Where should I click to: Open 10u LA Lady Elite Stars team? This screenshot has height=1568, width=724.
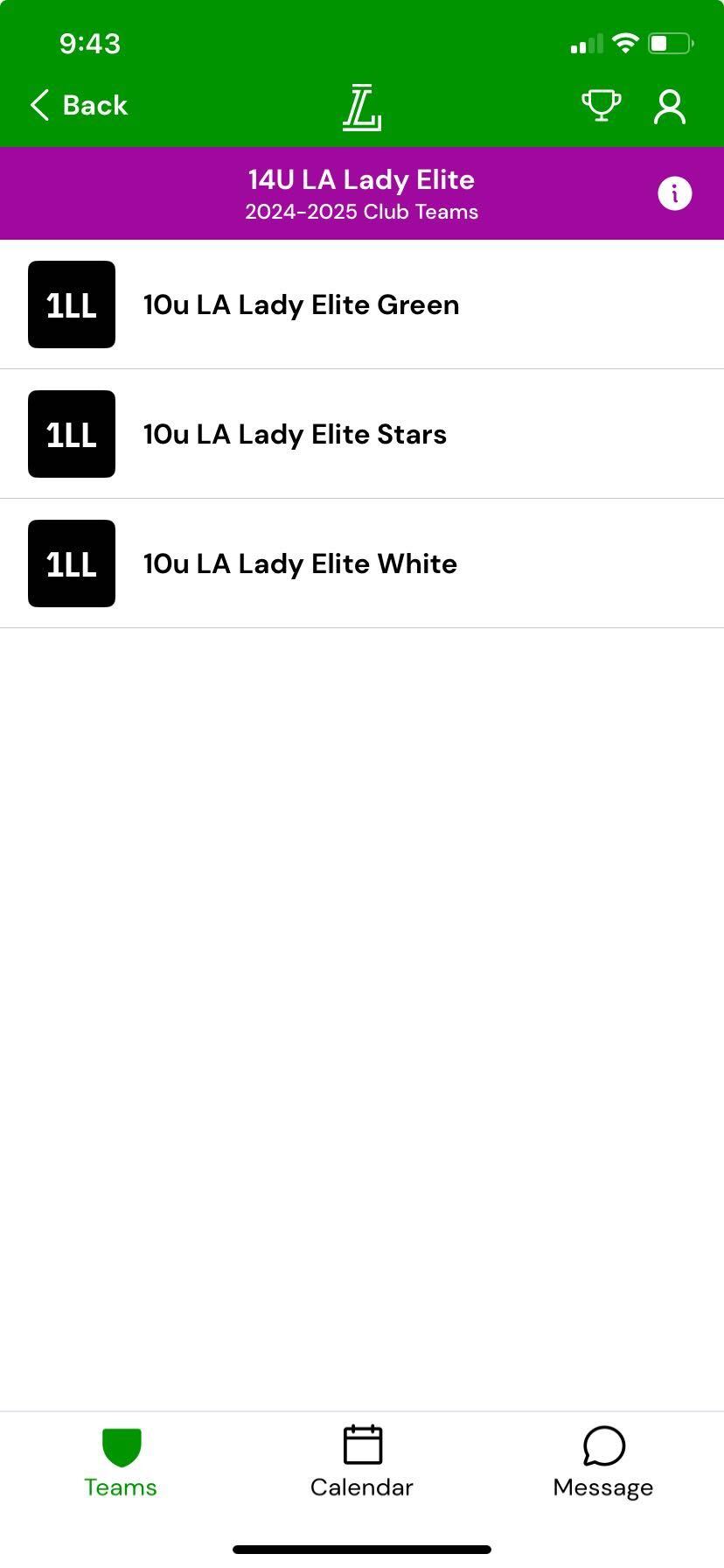click(x=362, y=434)
